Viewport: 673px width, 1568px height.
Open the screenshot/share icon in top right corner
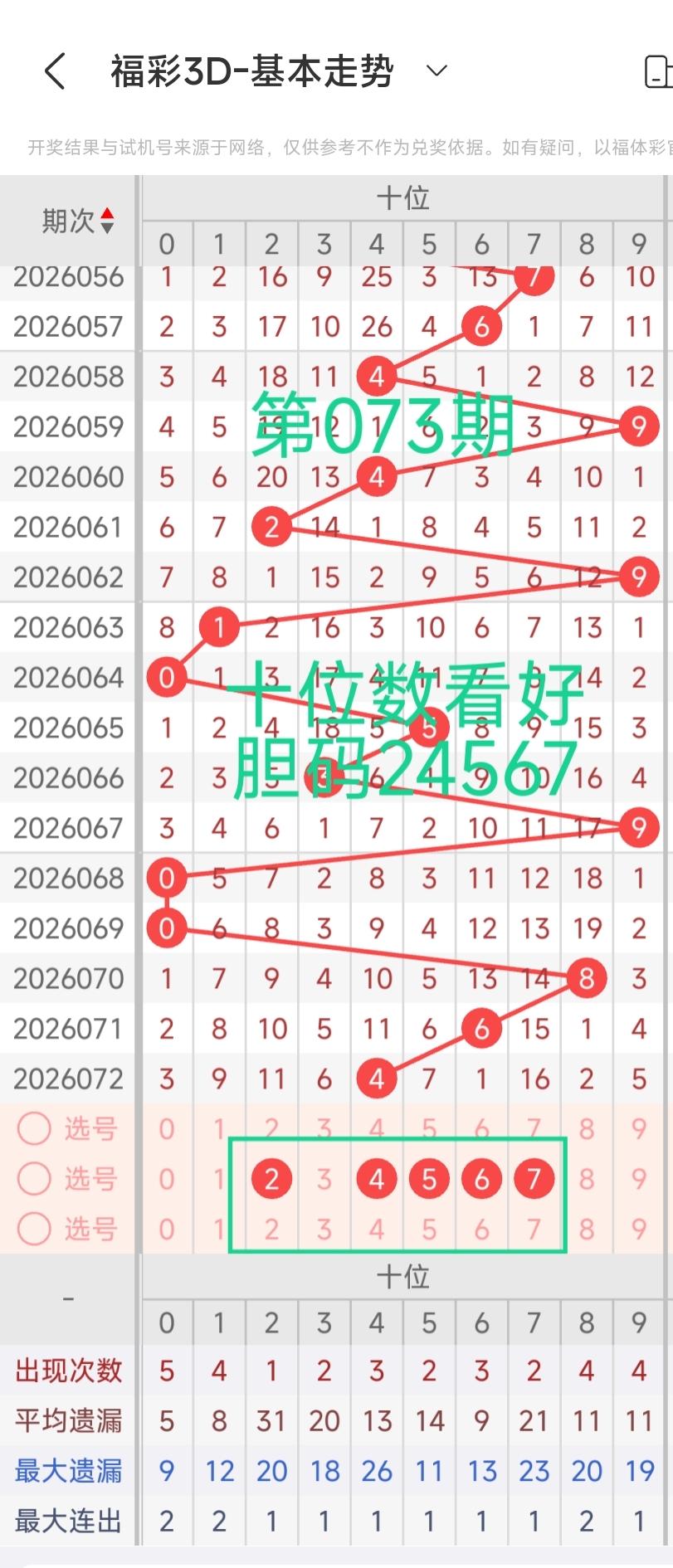(660, 72)
